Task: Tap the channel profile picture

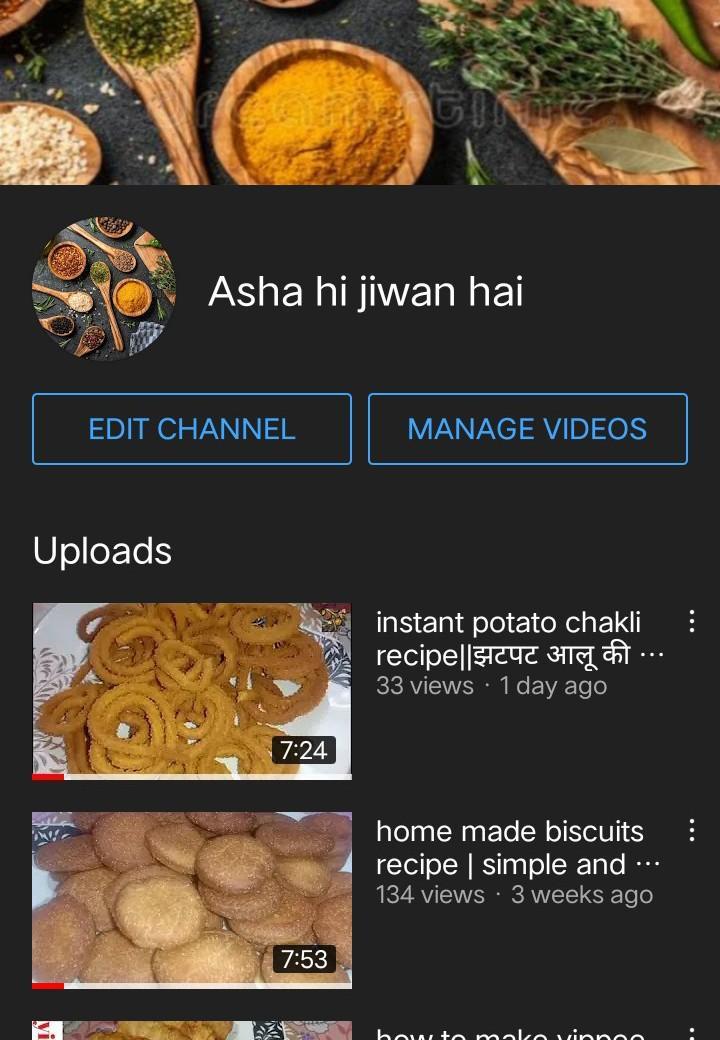Action: click(x=104, y=290)
